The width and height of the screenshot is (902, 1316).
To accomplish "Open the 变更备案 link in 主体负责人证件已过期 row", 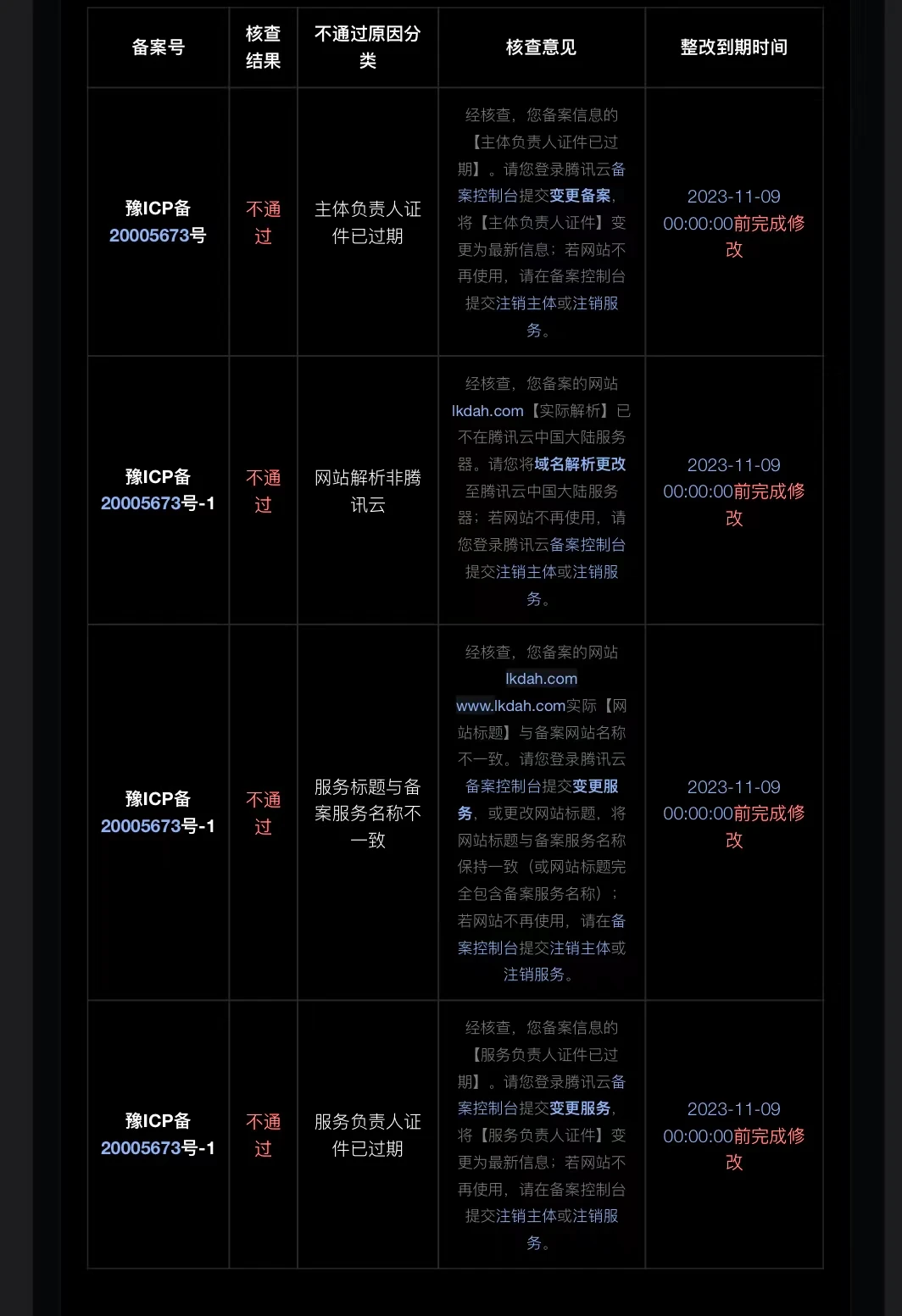I will (580, 196).
